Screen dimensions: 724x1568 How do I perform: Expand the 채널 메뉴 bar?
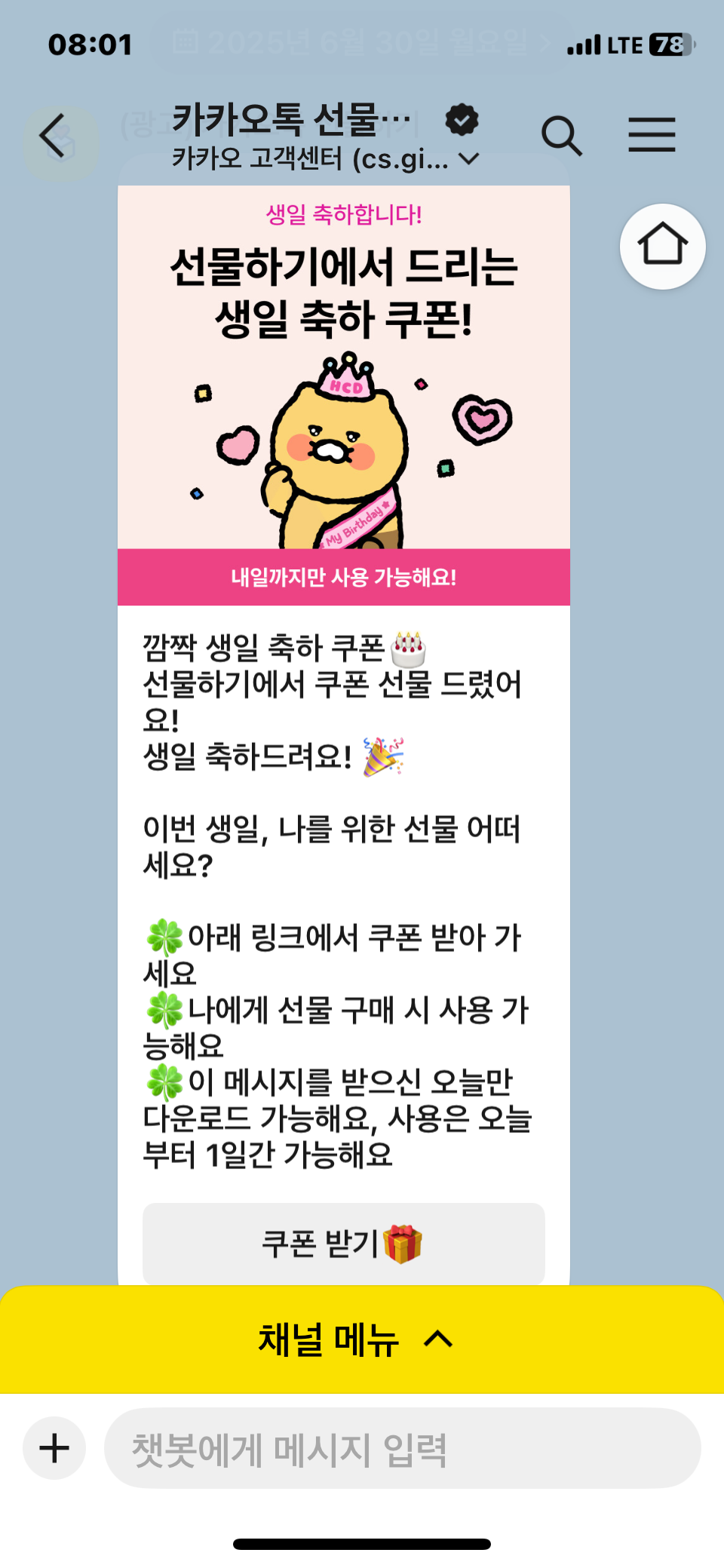tap(360, 1340)
